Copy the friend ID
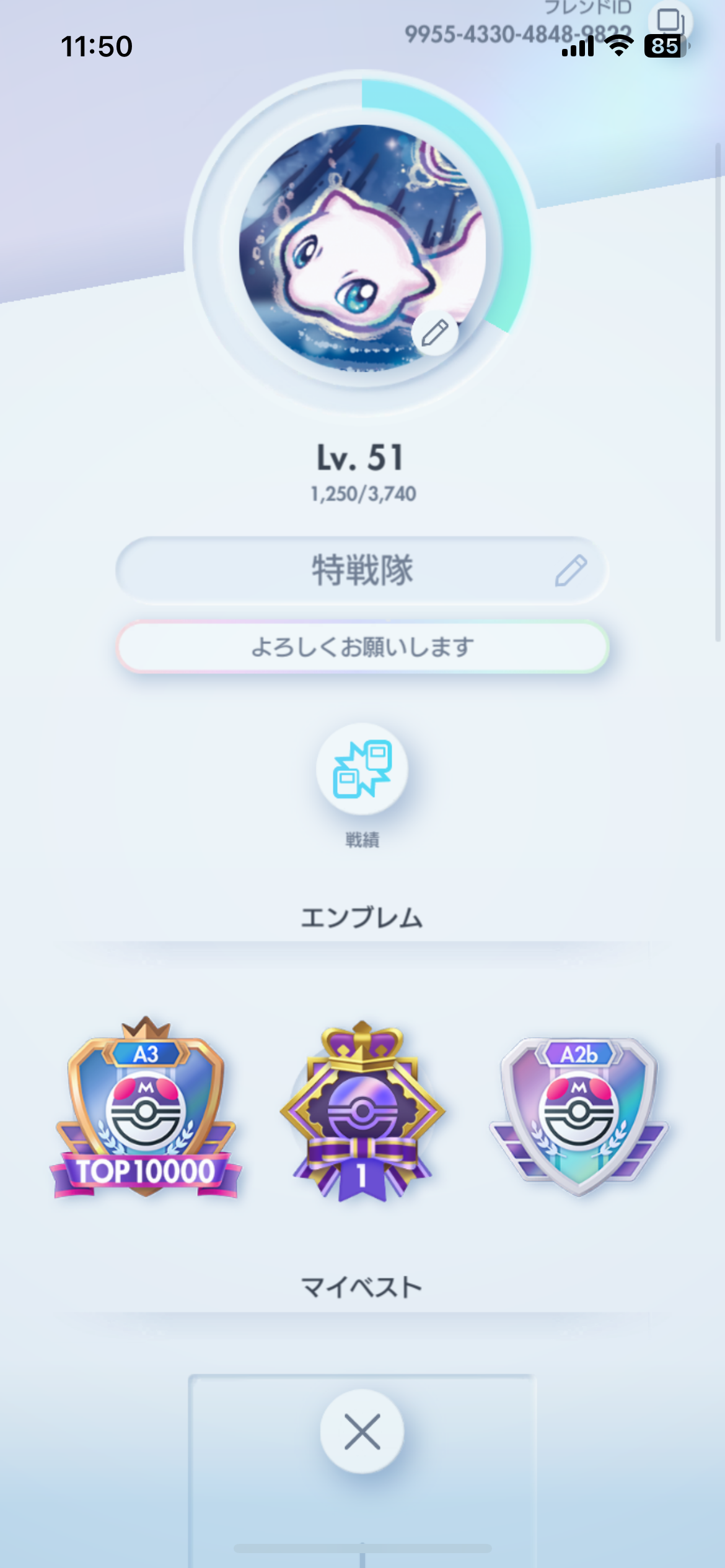This screenshot has width=725, height=1568. 669,21
